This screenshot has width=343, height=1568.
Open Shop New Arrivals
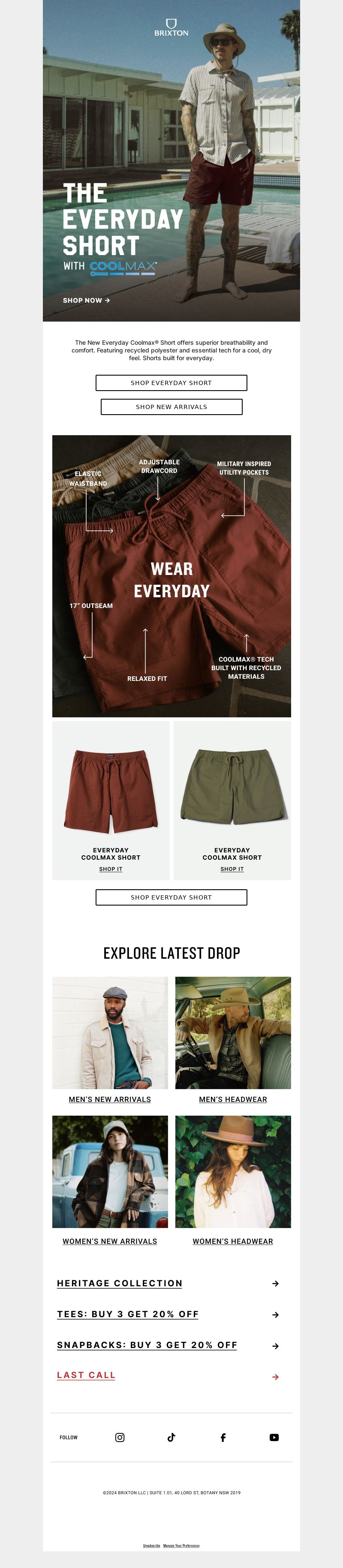171,406
